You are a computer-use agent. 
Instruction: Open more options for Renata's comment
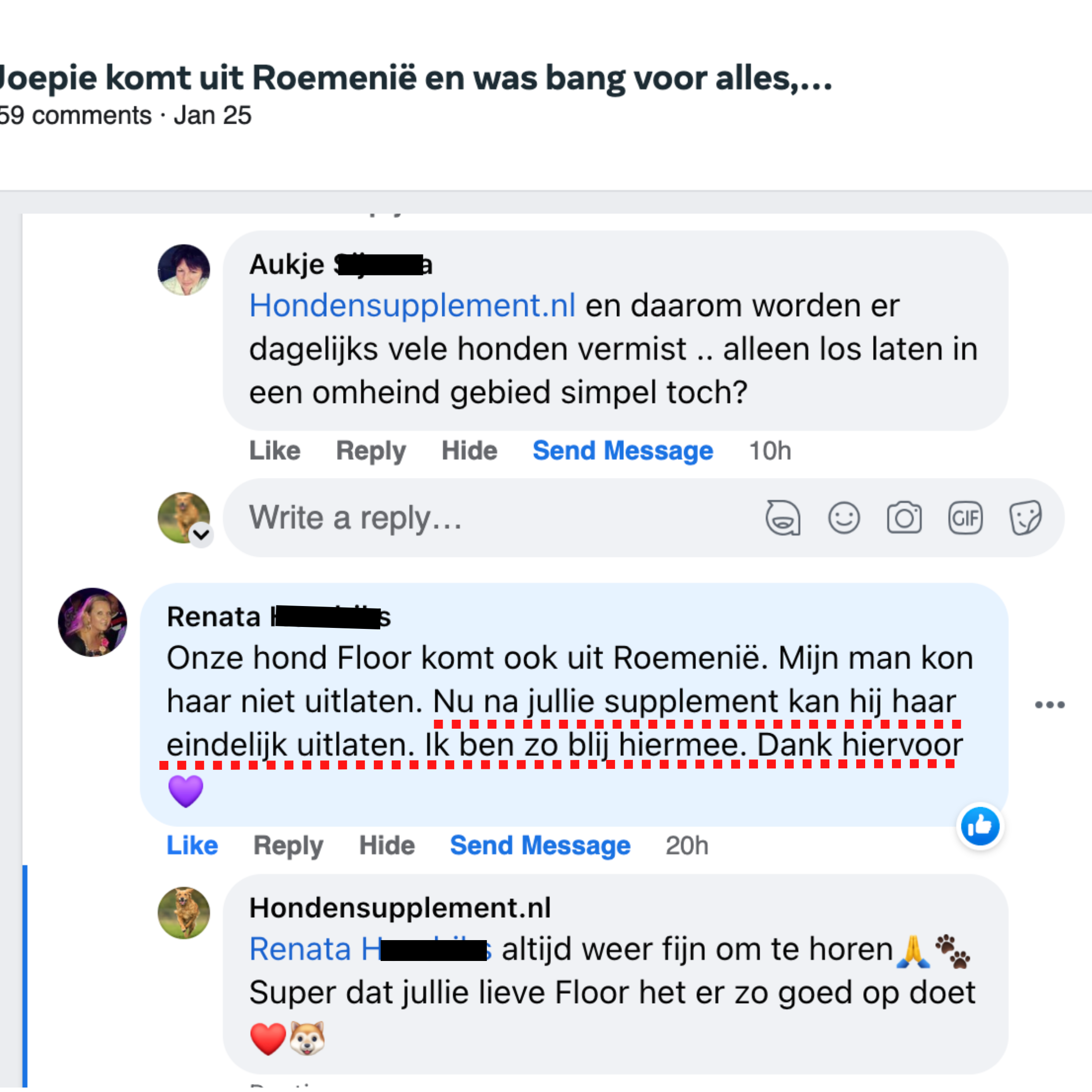point(1050,704)
